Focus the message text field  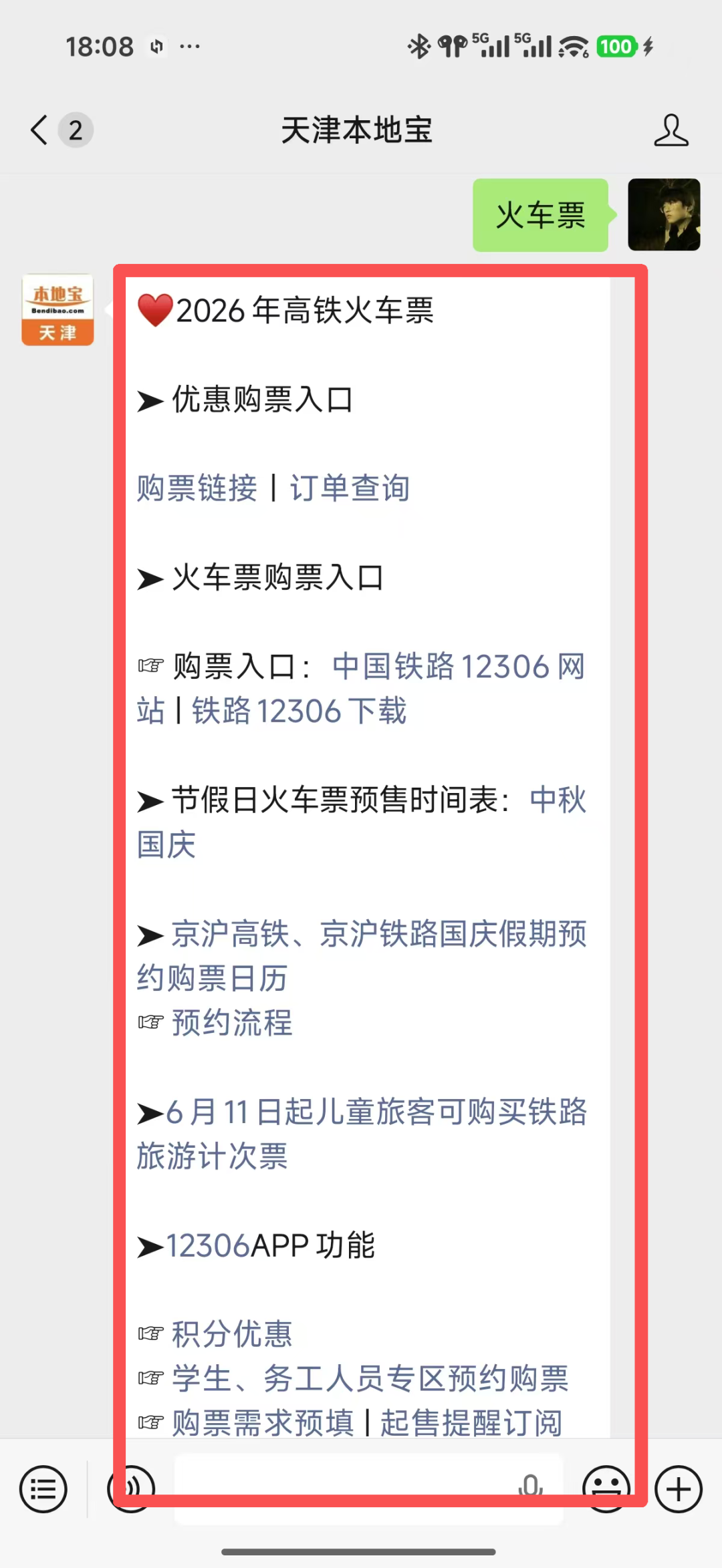(369, 1489)
